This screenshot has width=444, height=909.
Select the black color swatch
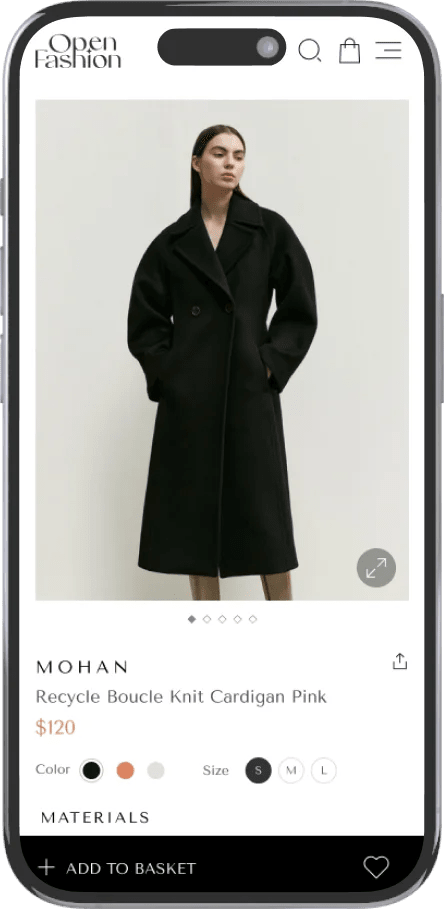92,770
